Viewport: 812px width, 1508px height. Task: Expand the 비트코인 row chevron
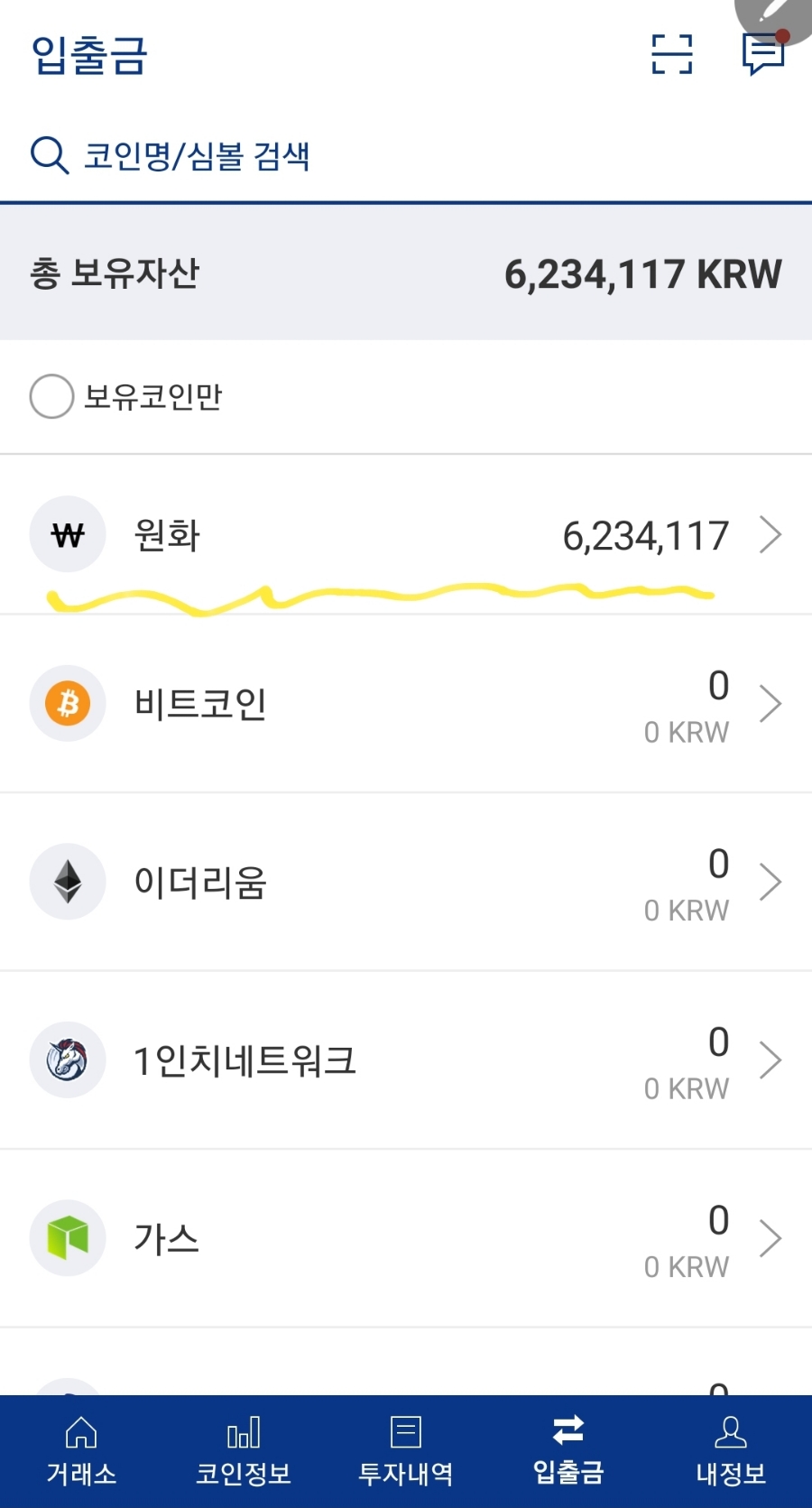(x=771, y=704)
